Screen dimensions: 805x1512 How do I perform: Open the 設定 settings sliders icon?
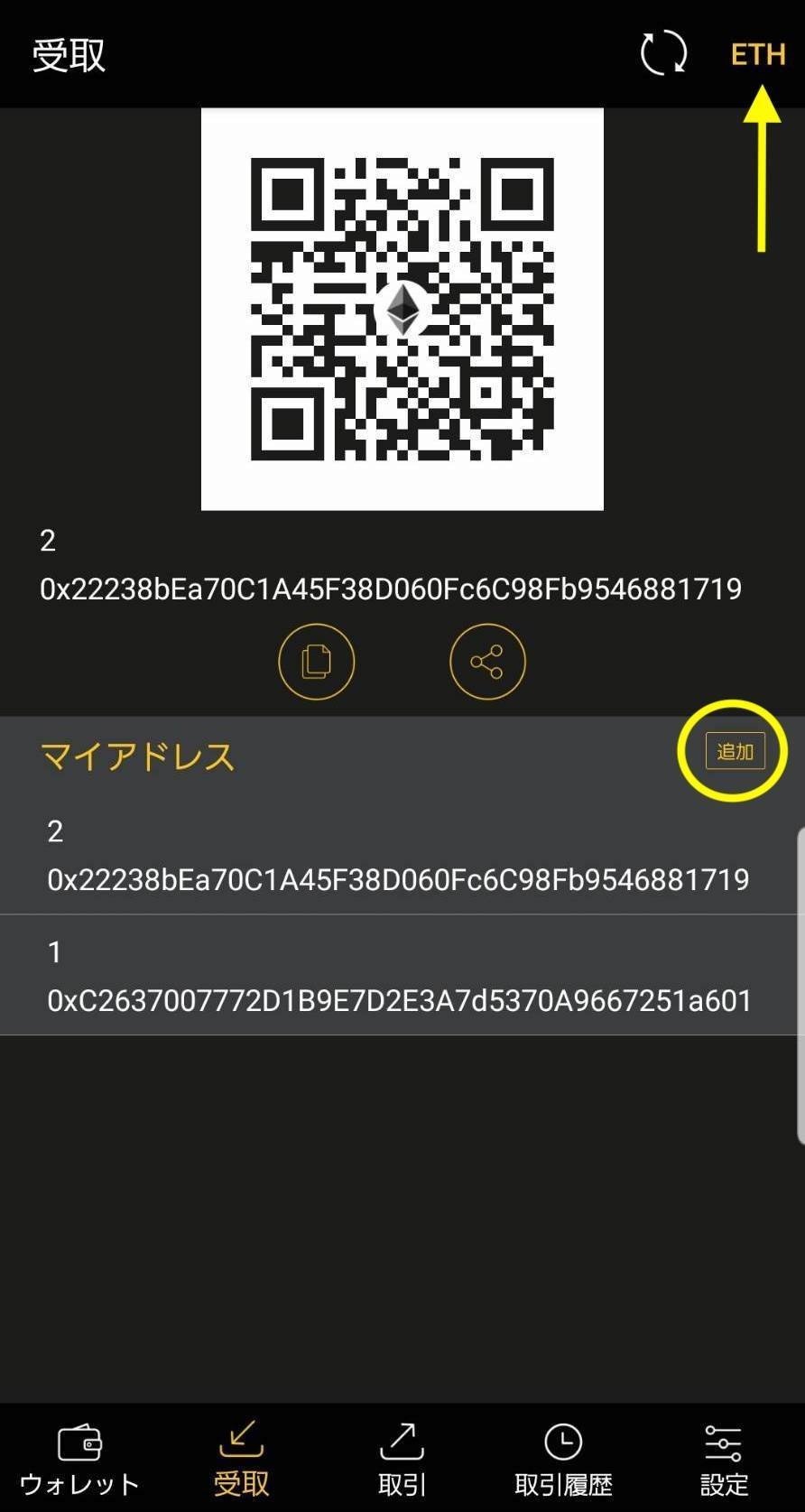coord(724,1442)
